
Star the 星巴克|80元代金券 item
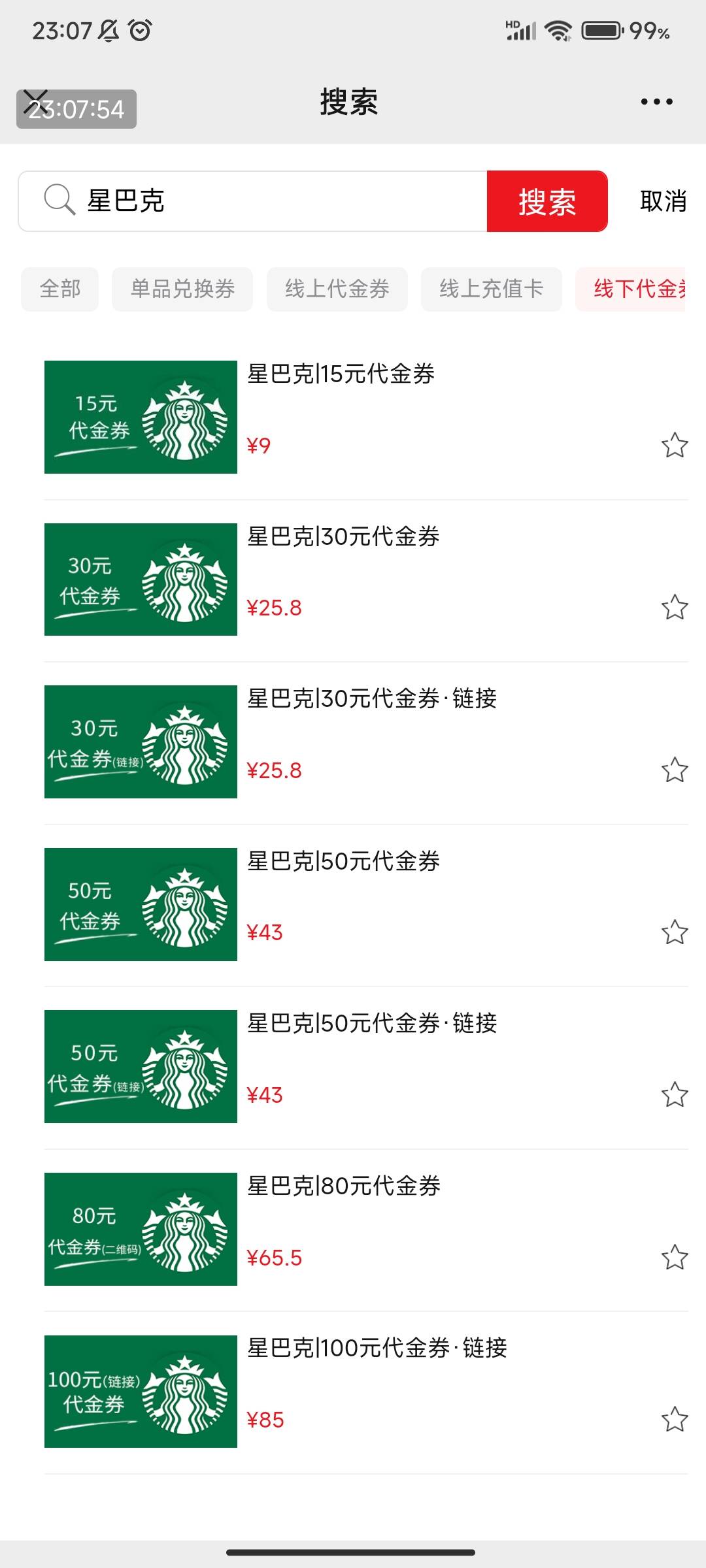click(x=674, y=1257)
